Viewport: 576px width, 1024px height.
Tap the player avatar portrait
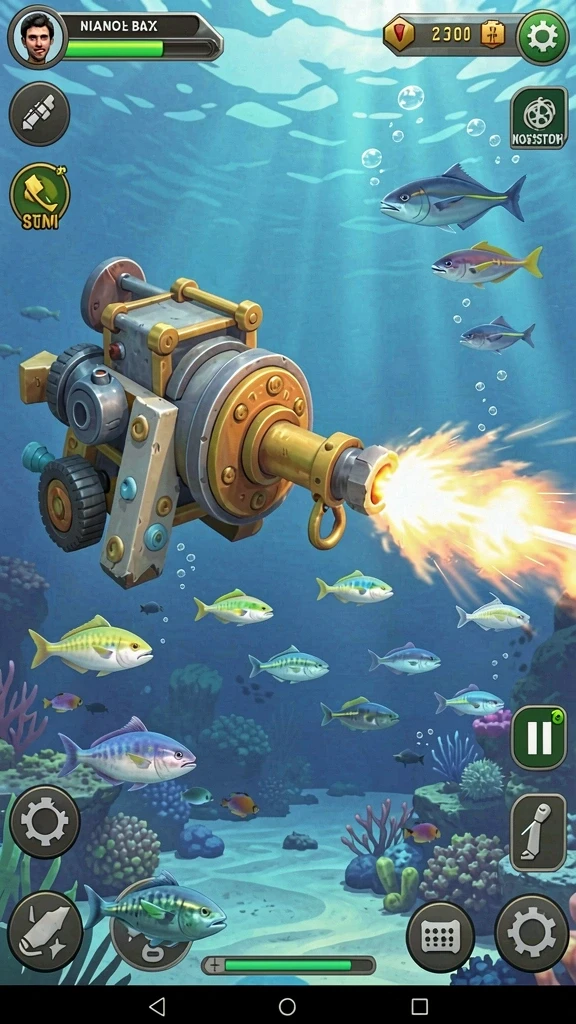(x=37, y=37)
